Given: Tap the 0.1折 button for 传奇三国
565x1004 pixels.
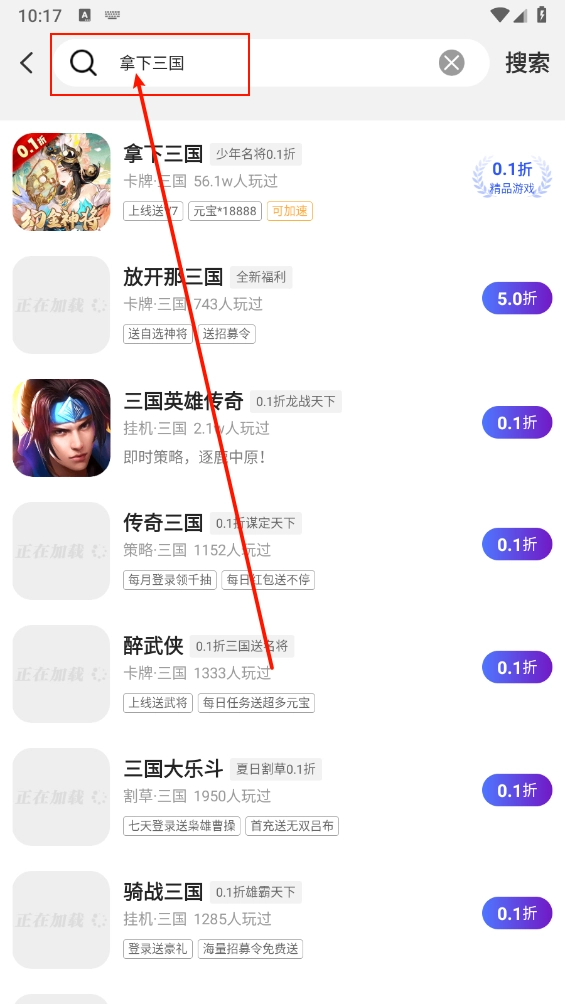Looking at the screenshot, I should 517,544.
